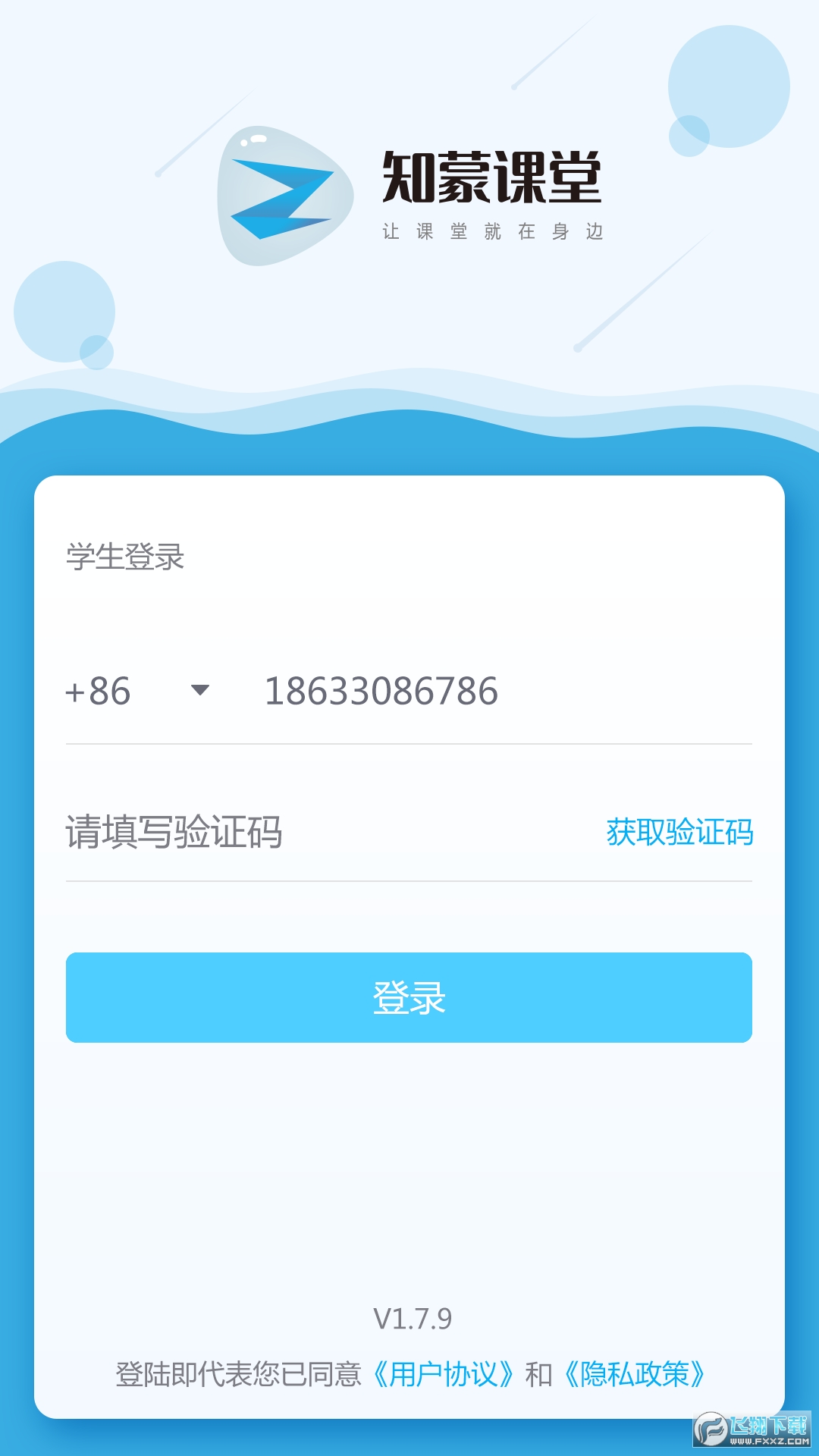This screenshot has height=1456, width=819.
Task: Open the 《隐私政策》 link
Action: point(635,1374)
